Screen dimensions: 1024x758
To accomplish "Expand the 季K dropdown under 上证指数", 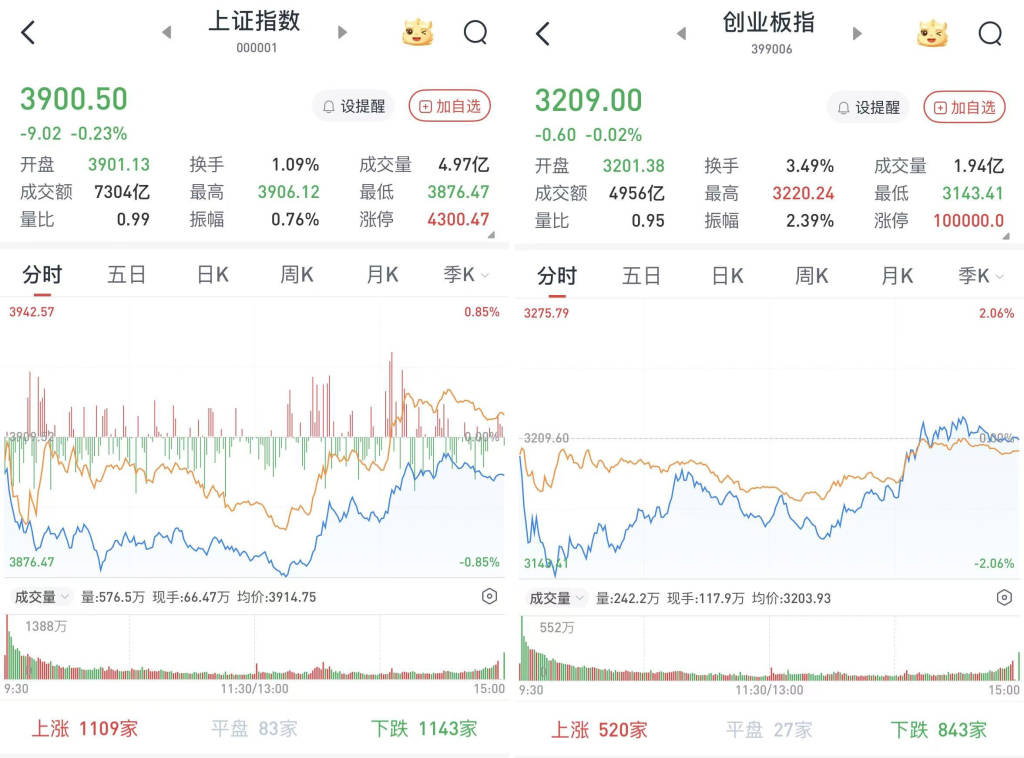I will (466, 275).
